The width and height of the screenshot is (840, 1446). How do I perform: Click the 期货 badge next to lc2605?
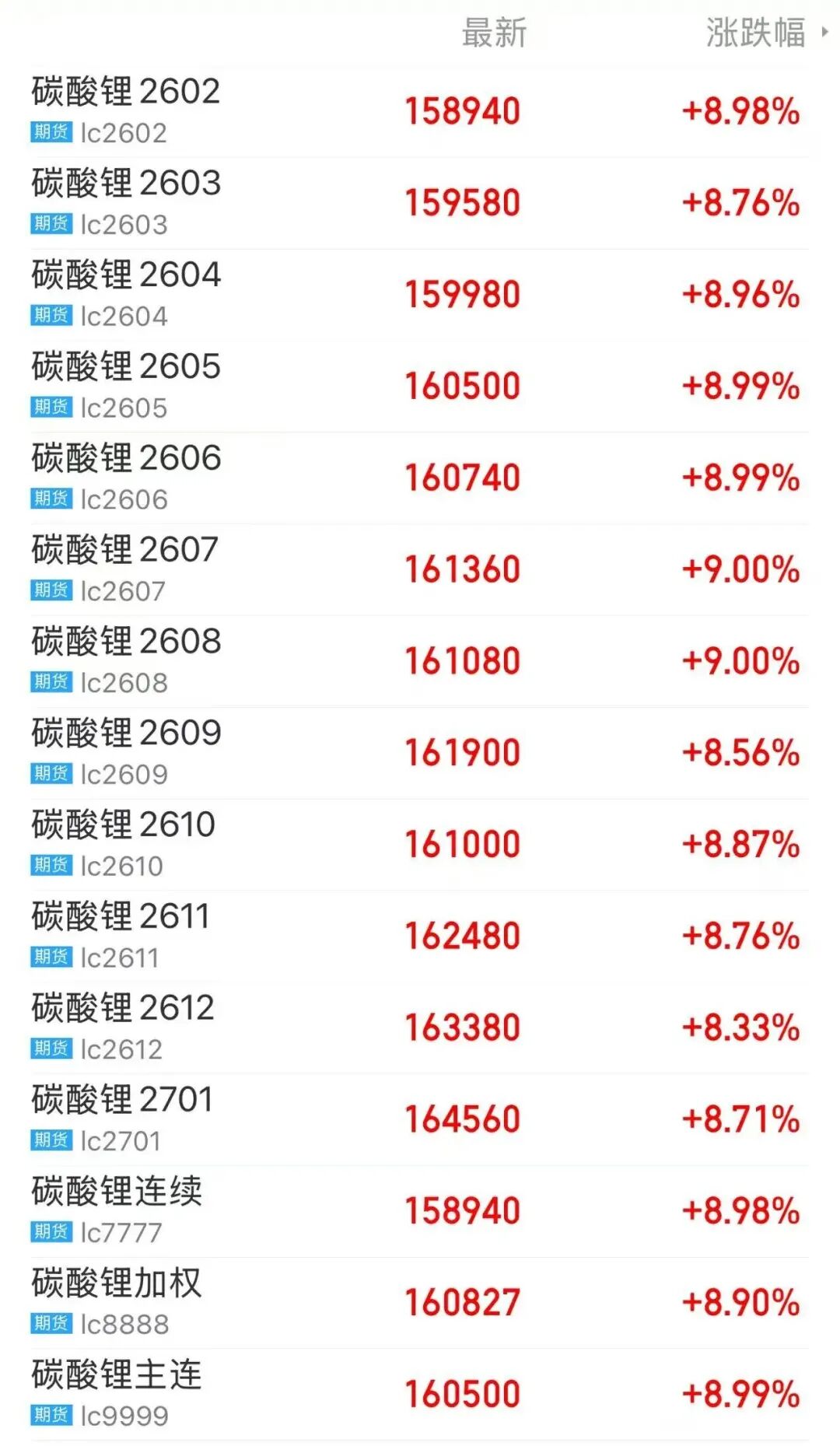tap(50, 408)
